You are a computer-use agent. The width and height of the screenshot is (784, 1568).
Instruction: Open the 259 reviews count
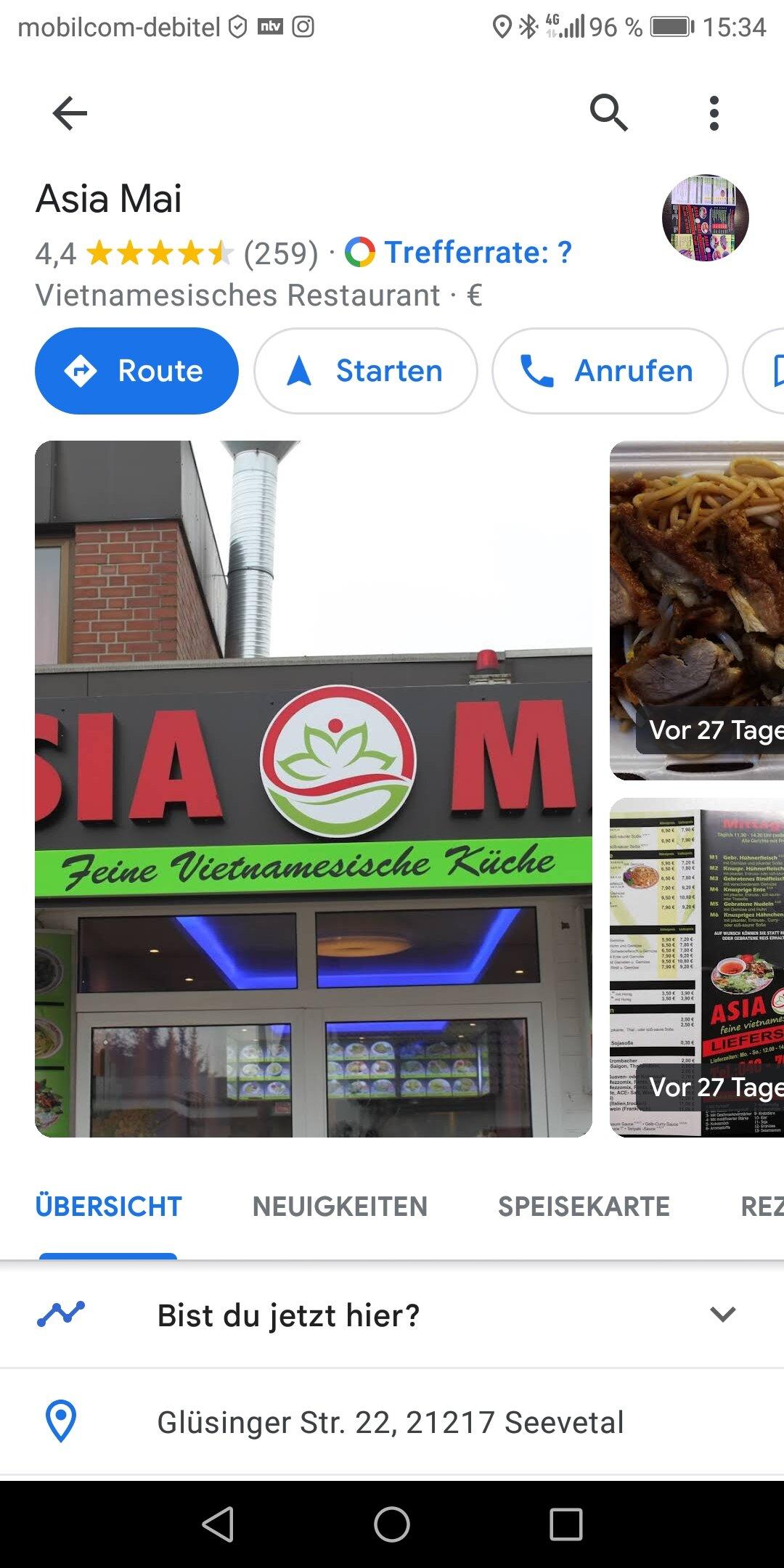click(x=281, y=253)
